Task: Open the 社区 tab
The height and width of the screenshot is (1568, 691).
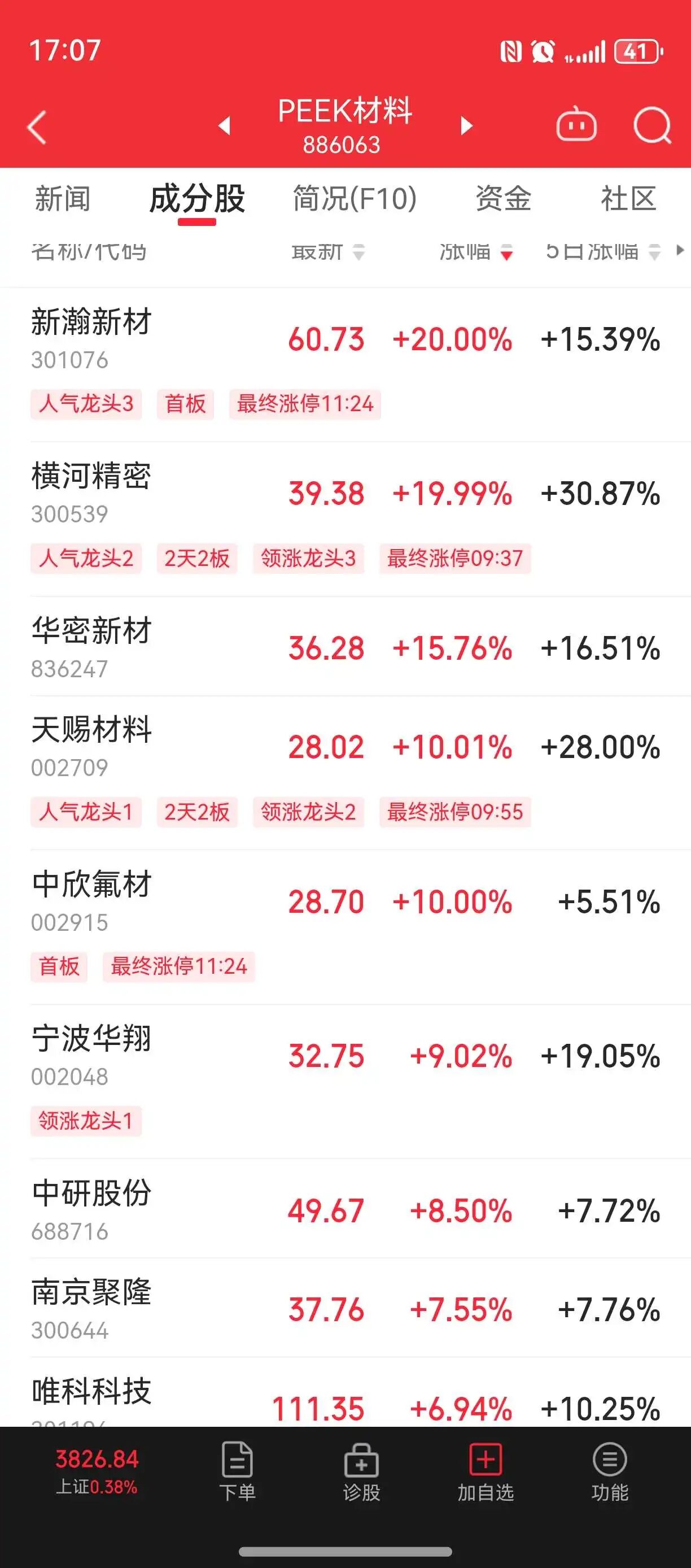Action: pyautogui.click(x=628, y=199)
